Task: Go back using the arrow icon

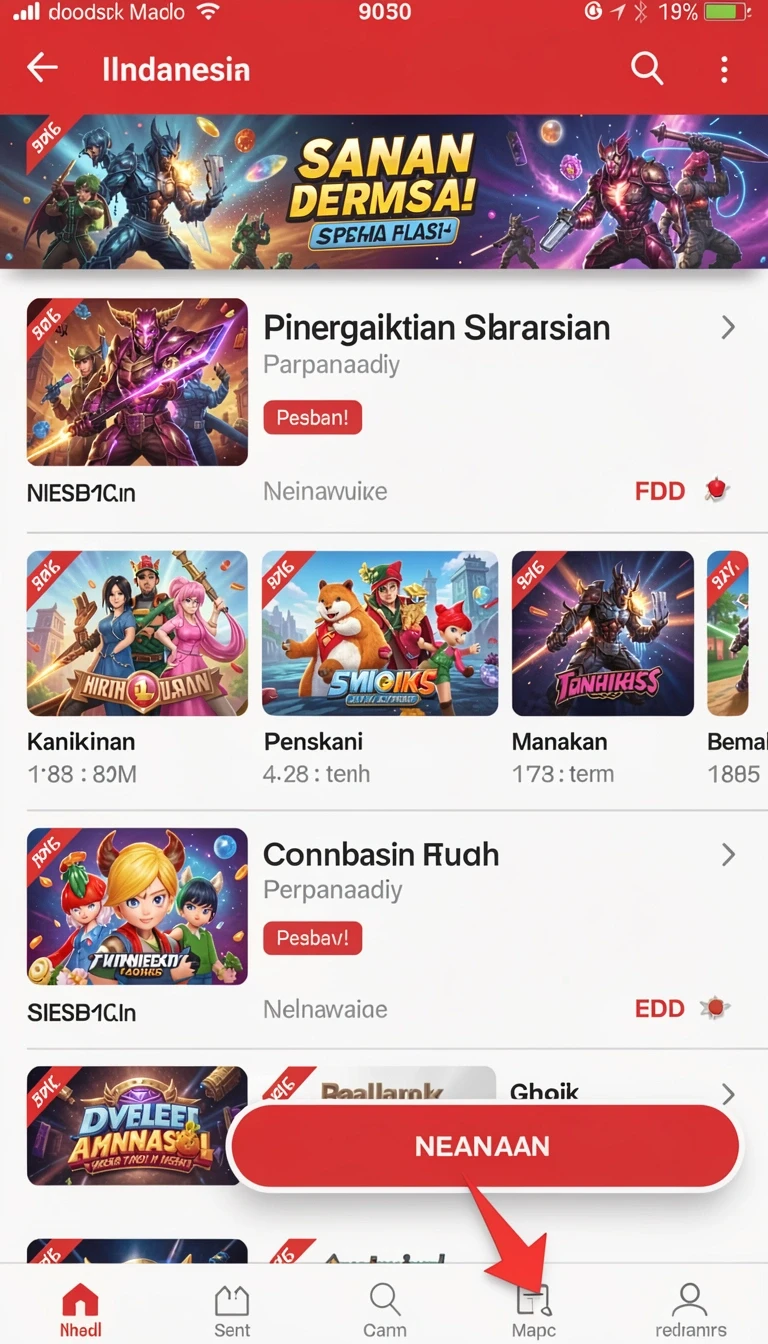Action: pos(42,69)
